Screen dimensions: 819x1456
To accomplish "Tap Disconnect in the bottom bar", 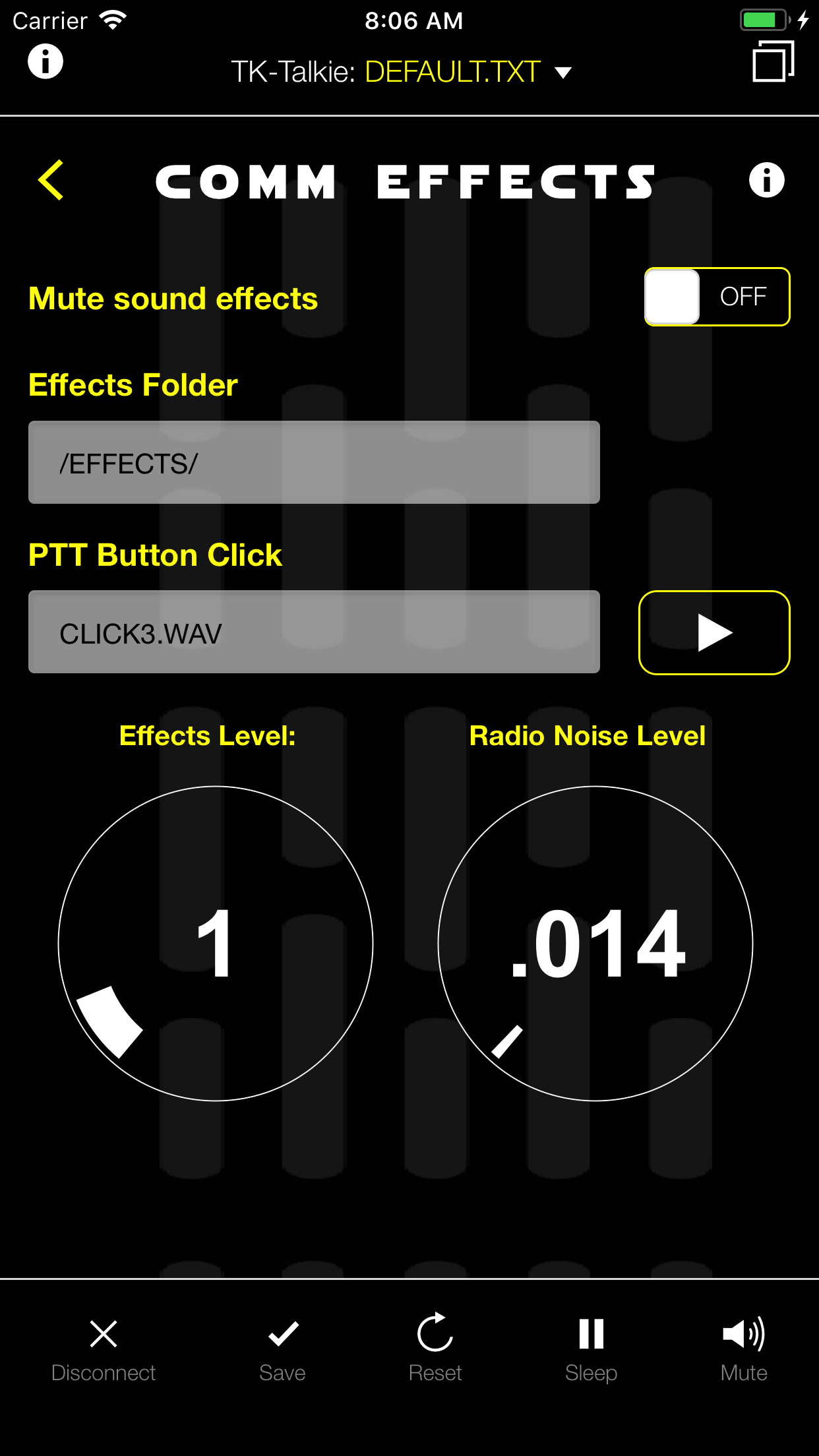I will coord(104,1347).
